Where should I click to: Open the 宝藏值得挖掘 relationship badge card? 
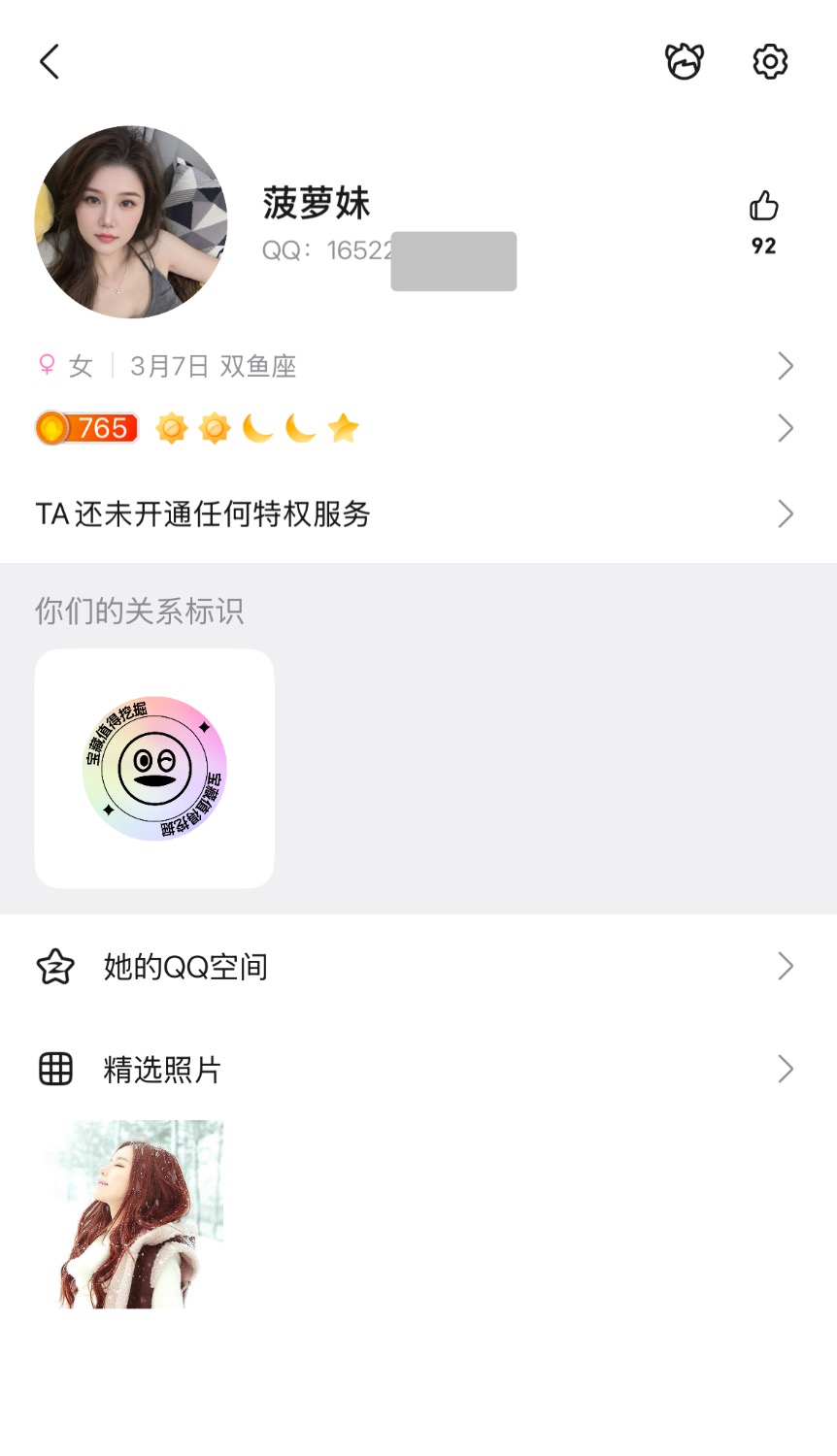tap(154, 768)
